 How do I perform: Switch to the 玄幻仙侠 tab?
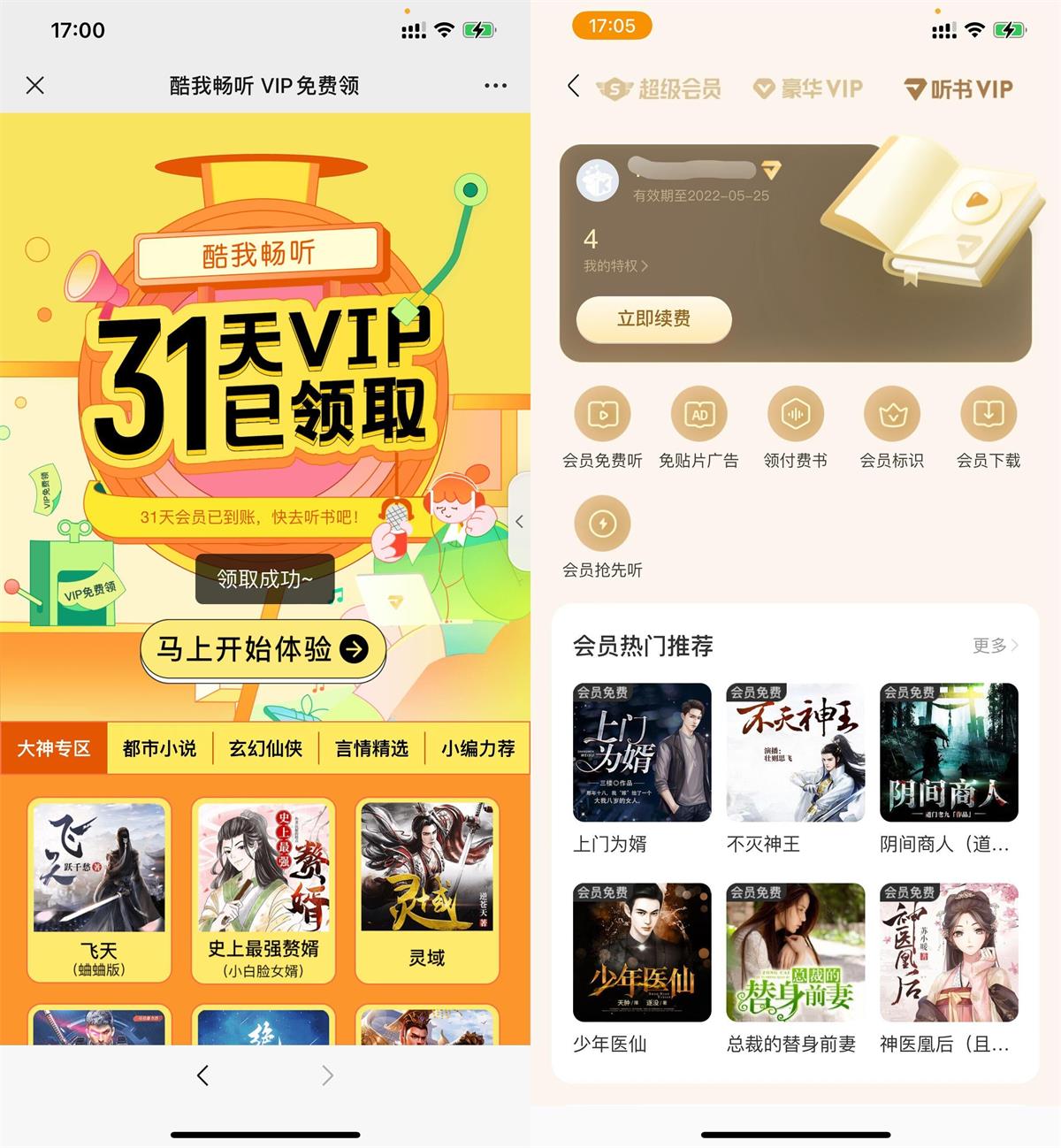265,748
